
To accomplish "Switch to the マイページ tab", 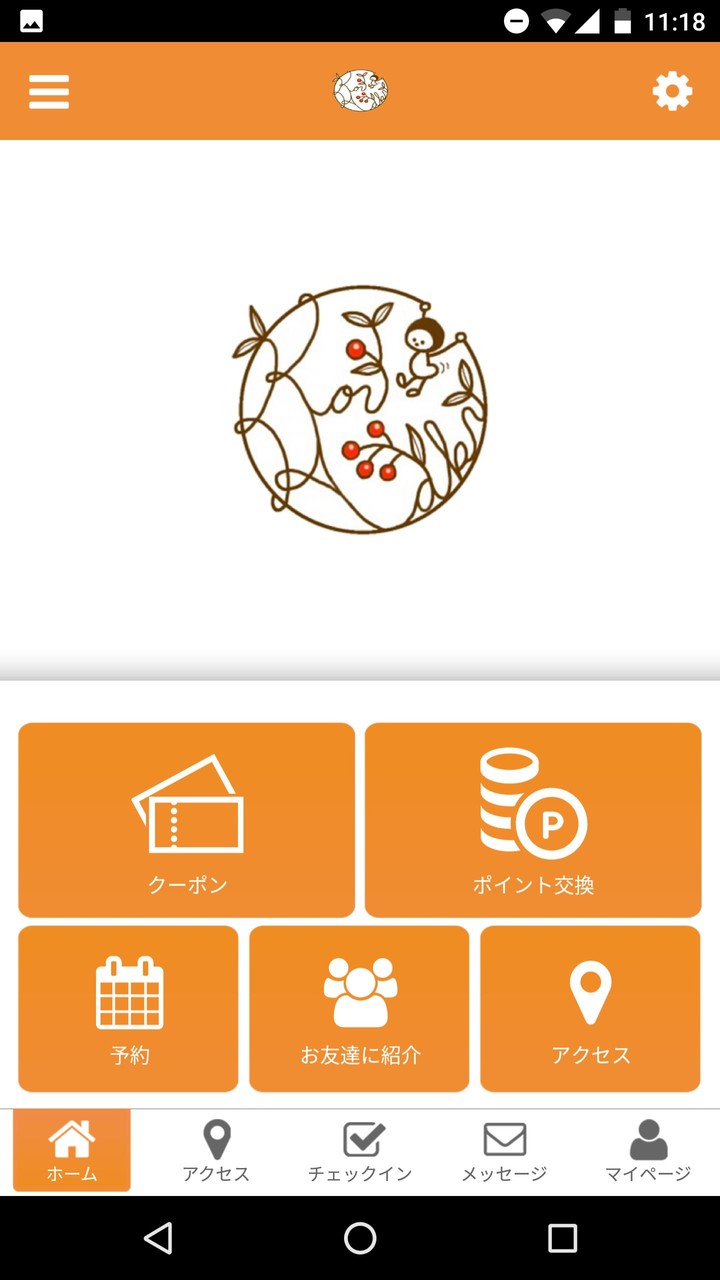I will click(x=648, y=1151).
